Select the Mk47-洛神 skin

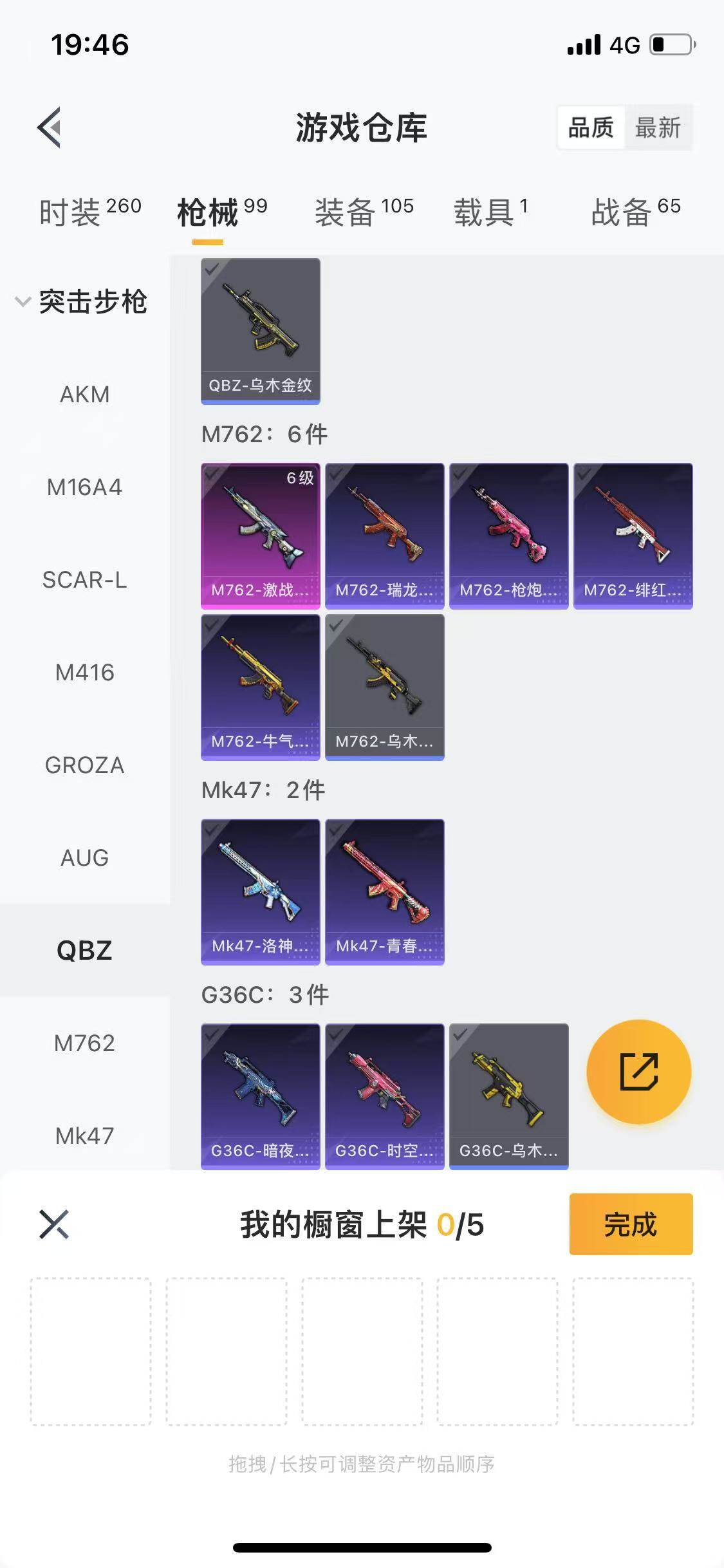[x=260, y=891]
